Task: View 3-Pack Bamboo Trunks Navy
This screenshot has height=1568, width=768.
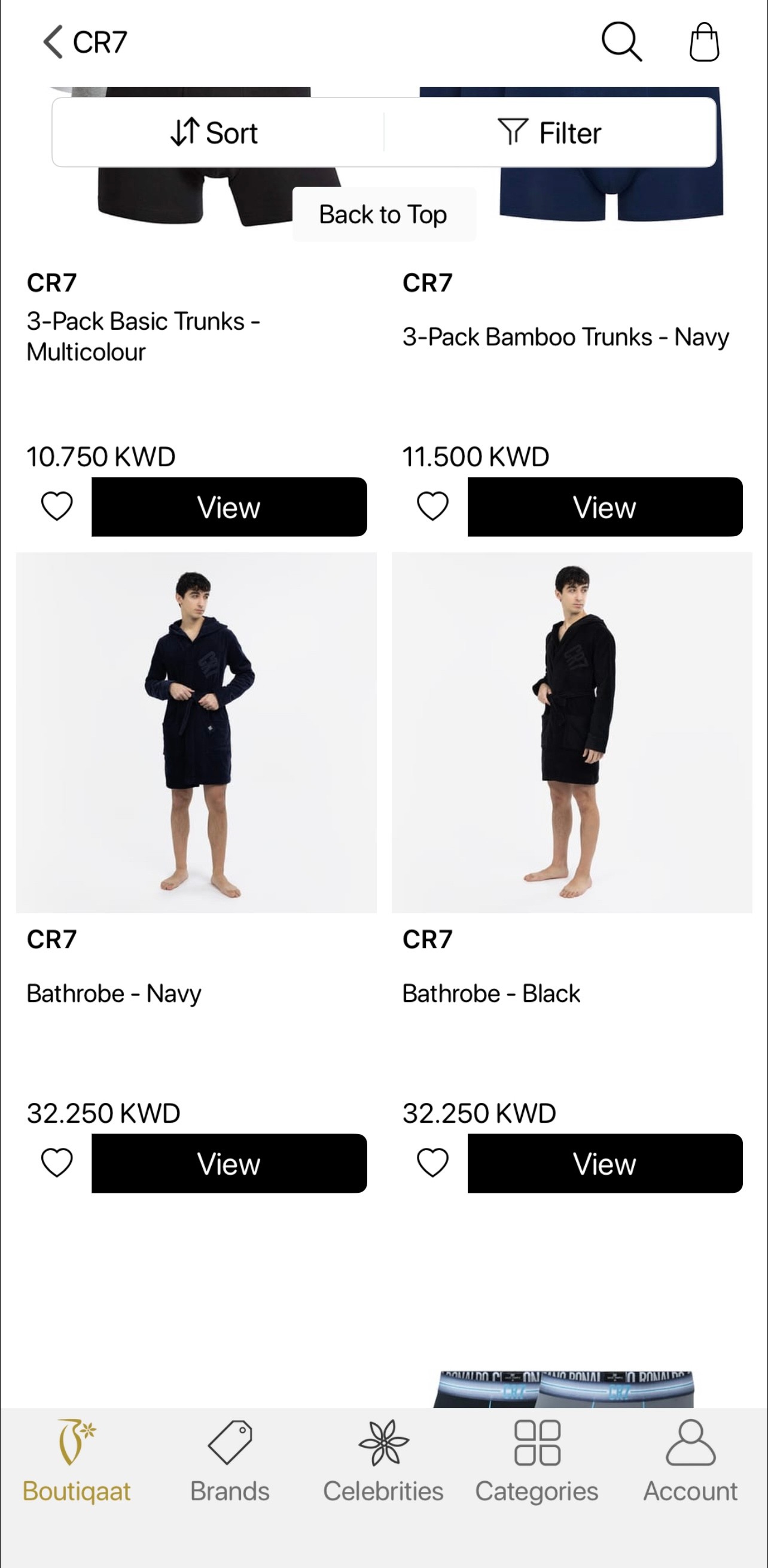Action: 604,506
